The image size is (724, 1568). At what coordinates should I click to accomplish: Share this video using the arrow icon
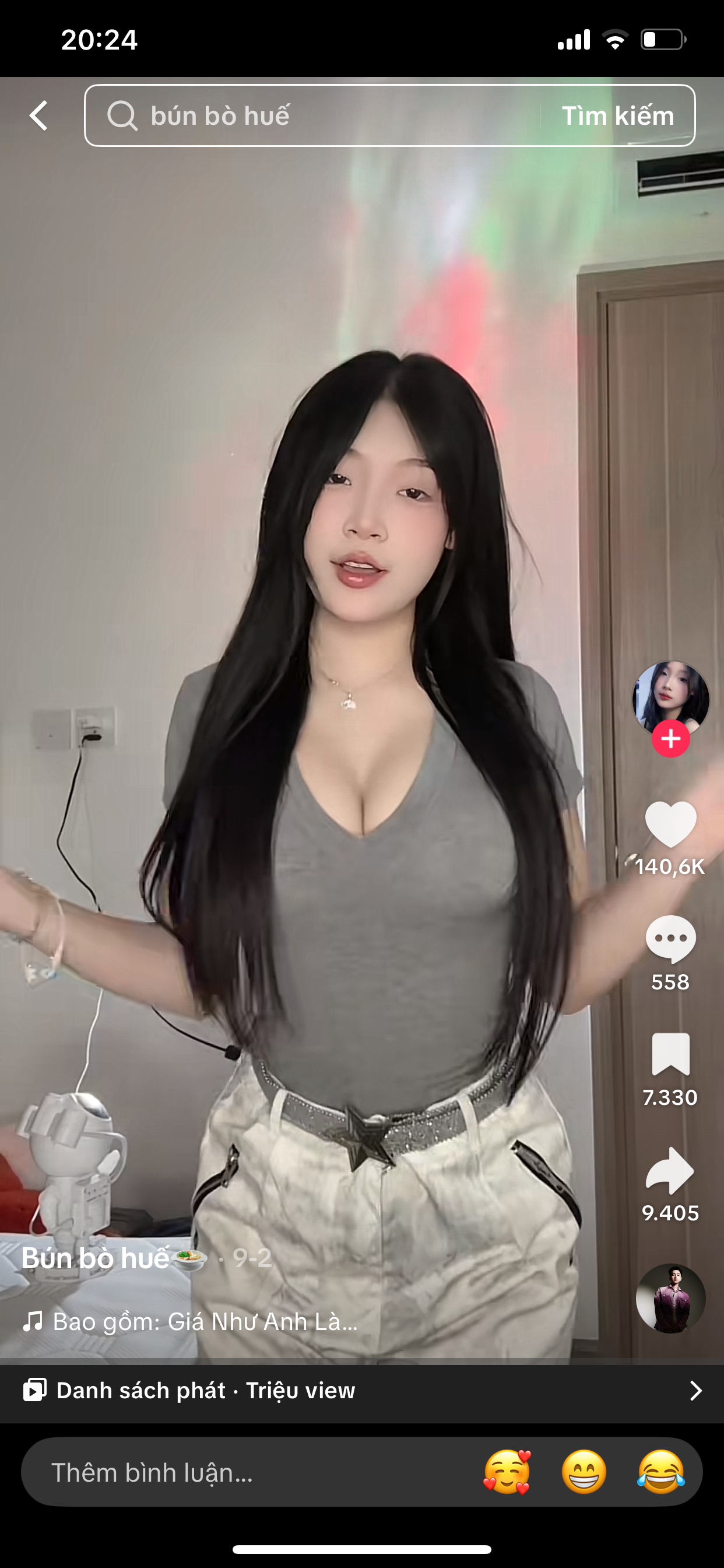[x=670, y=1170]
